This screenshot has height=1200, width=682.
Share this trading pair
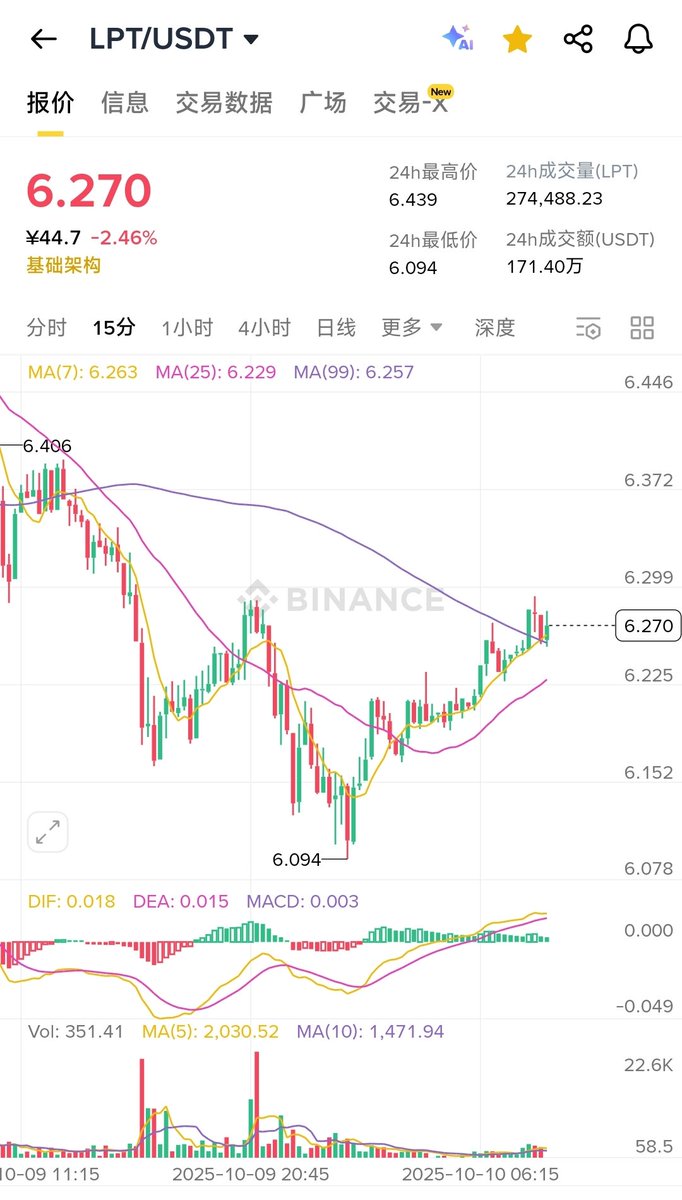click(x=578, y=39)
